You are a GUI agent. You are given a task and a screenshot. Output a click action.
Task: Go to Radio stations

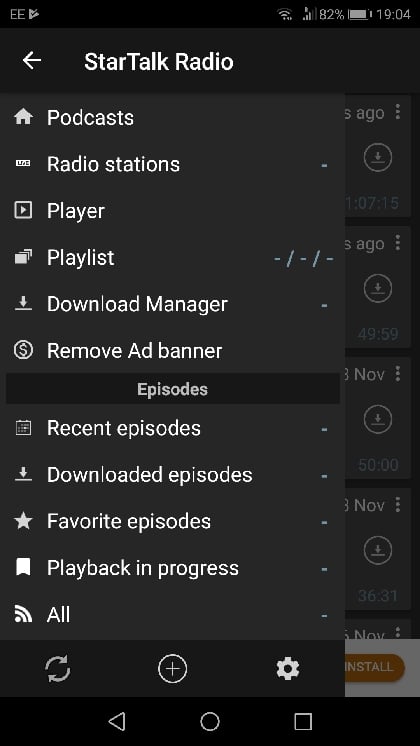coord(172,164)
